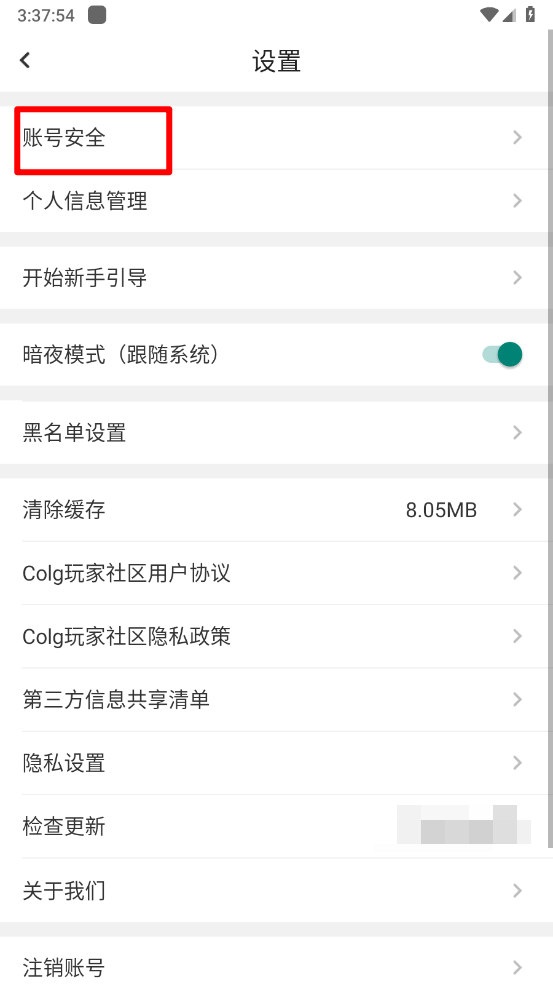The height and width of the screenshot is (984, 553).
Task: Open 隐私设置
Action: tap(276, 763)
